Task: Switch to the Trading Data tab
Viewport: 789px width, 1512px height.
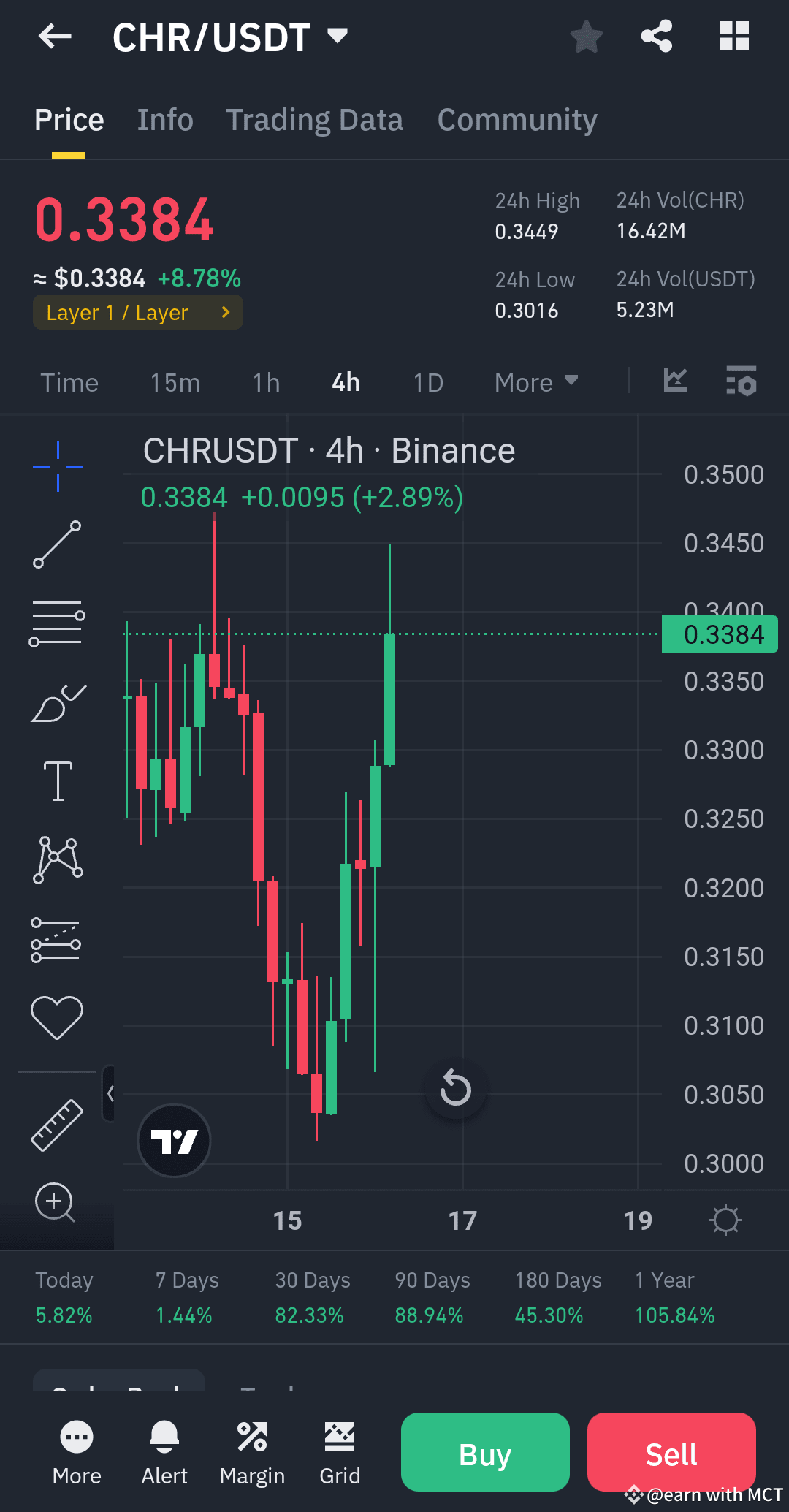Action: [x=314, y=119]
